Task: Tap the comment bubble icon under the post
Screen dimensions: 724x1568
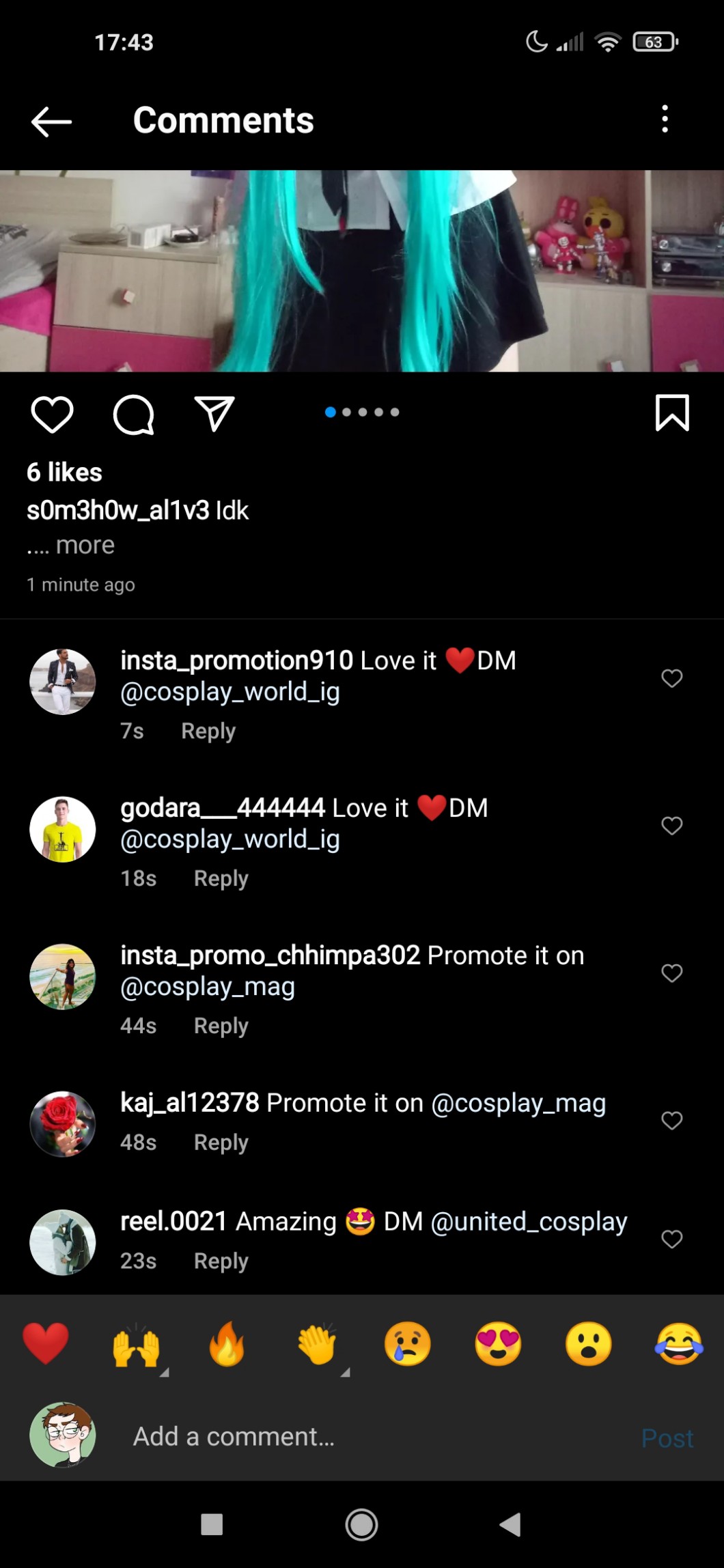Action: tap(133, 414)
